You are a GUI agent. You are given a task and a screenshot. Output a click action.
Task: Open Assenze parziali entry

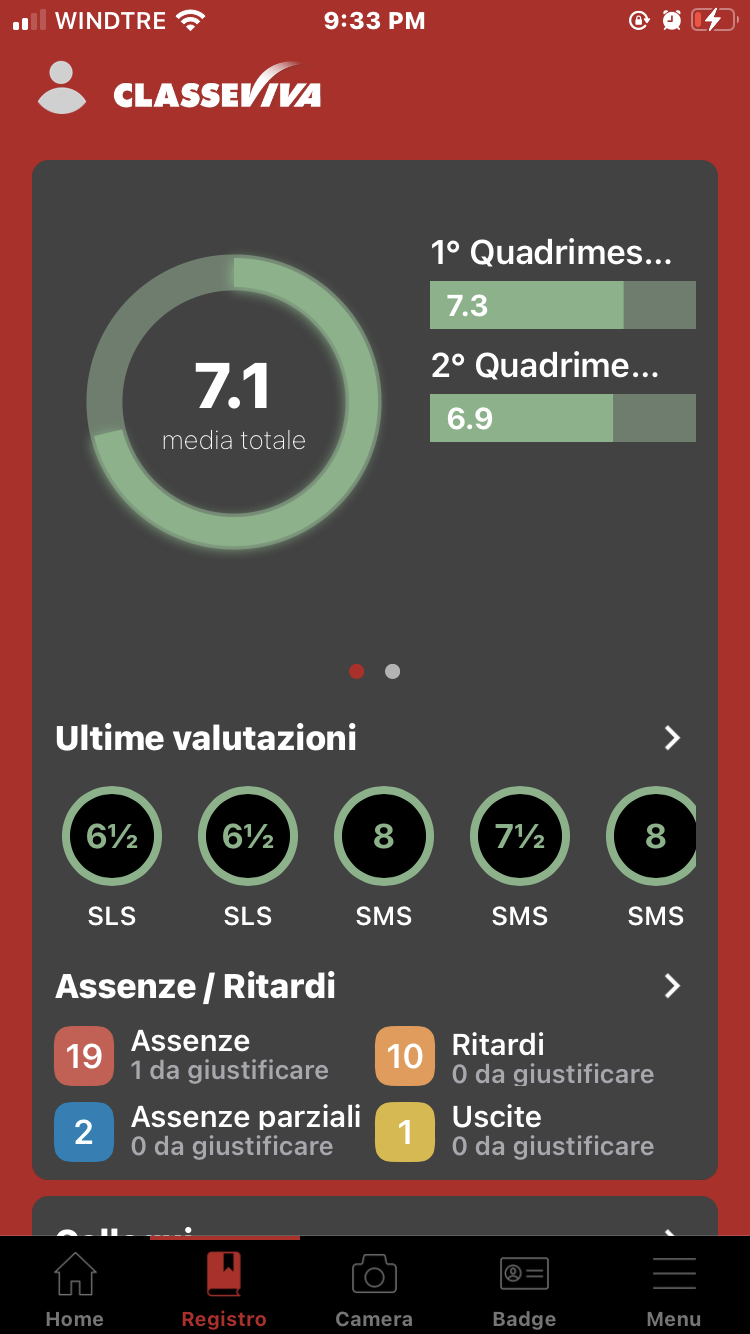208,1131
